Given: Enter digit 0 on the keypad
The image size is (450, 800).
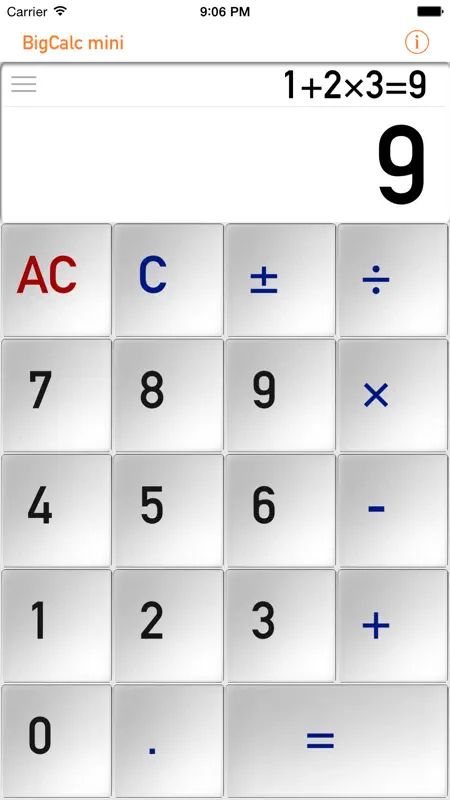Looking at the screenshot, I should [56, 741].
